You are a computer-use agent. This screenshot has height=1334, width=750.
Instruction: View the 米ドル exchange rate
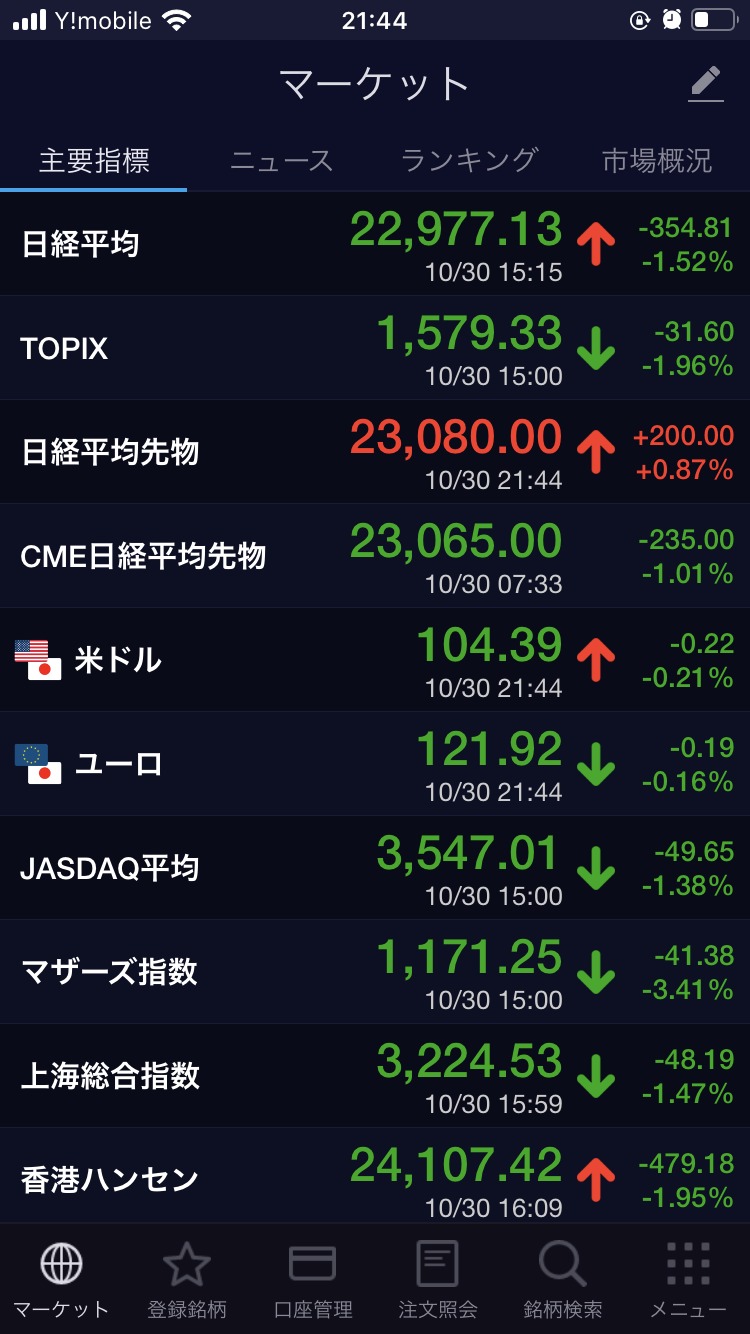pyautogui.click(x=375, y=660)
